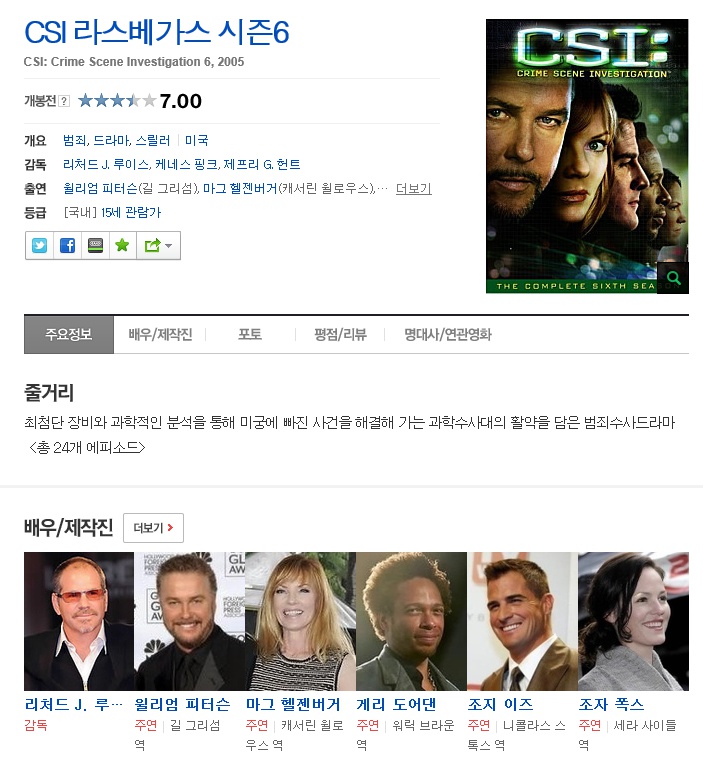Open the 명대사/연관영화 tab
The image size is (703, 772).
[447, 335]
